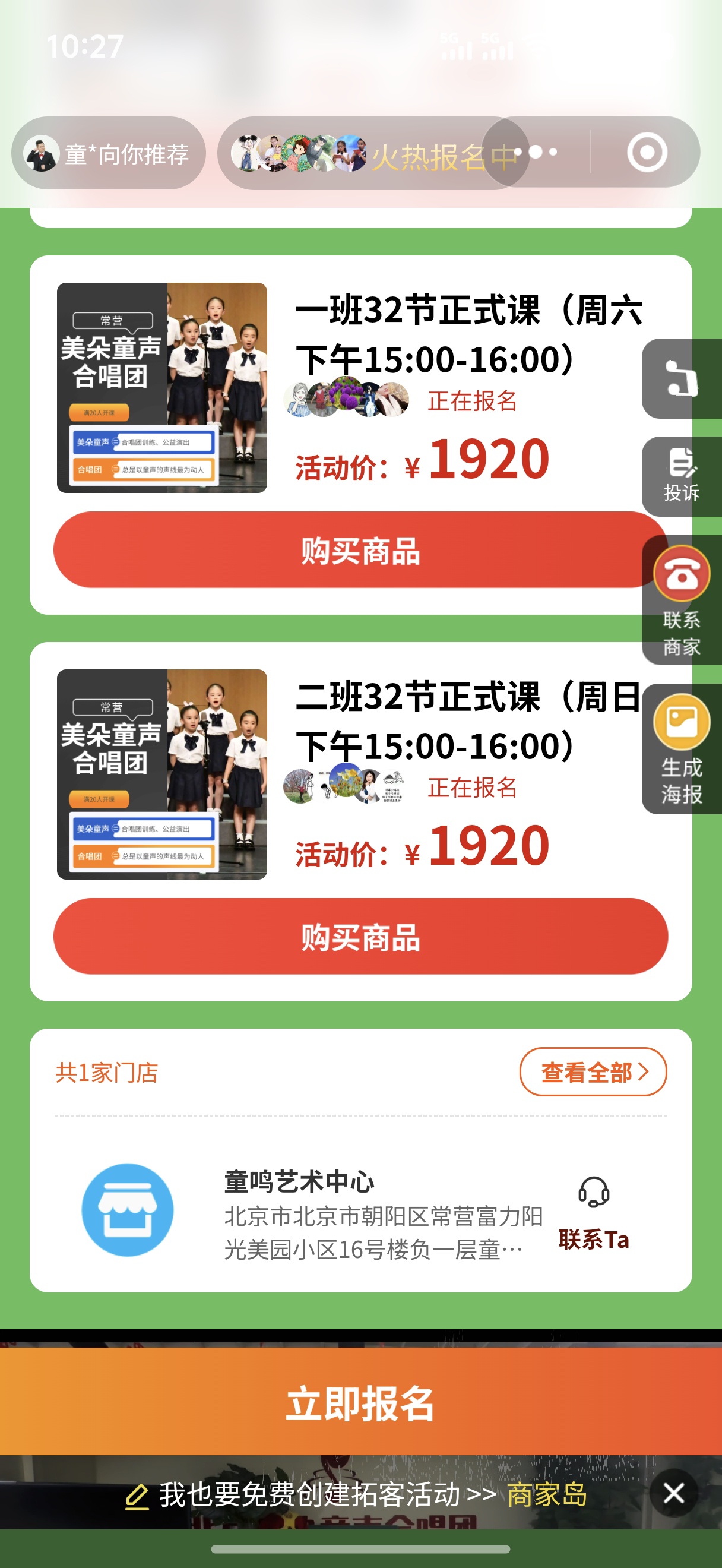The image size is (722, 1568).
Task: Tap 生成海报 to create poster
Action: click(x=681, y=749)
